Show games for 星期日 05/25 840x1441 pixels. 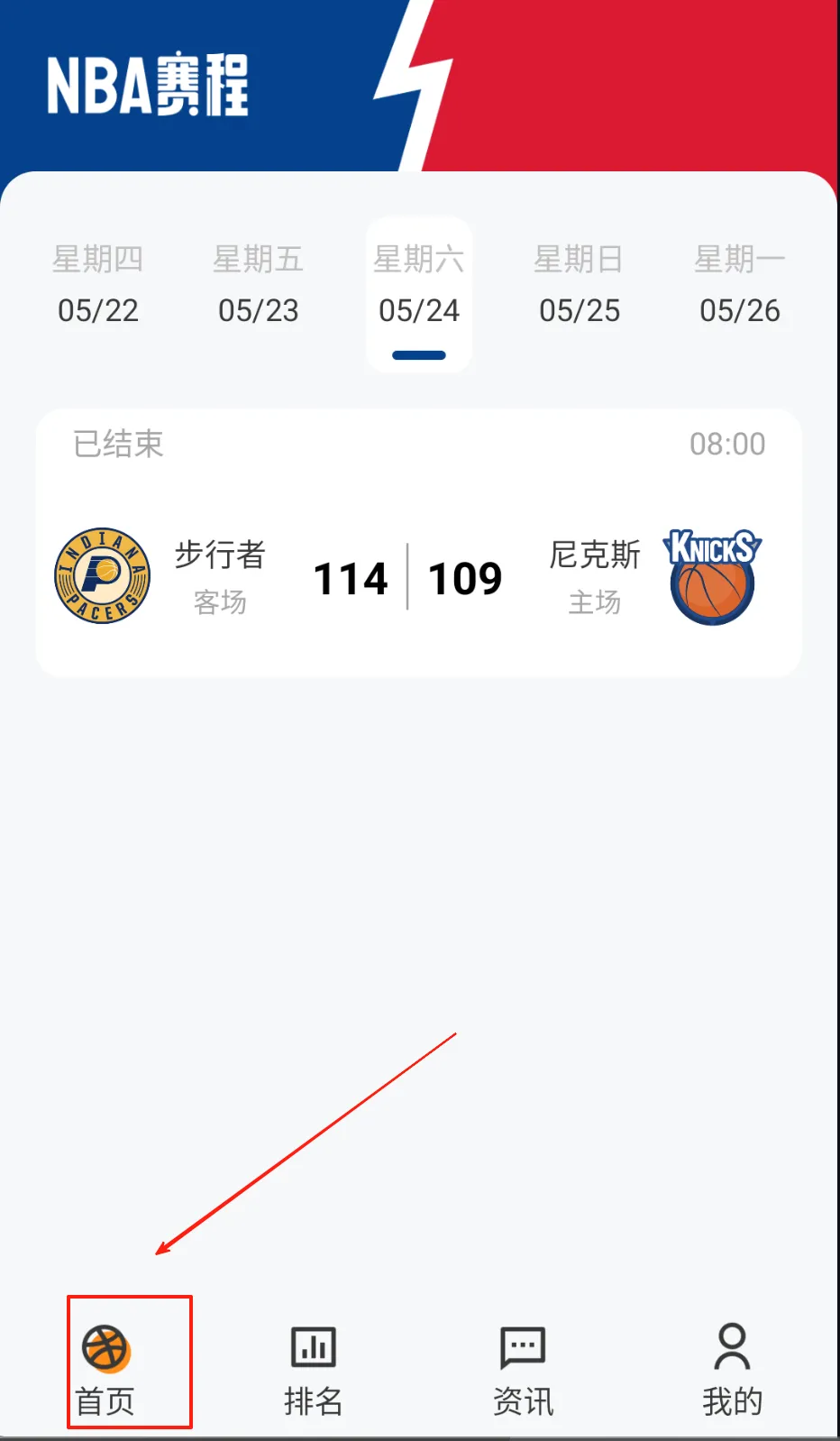click(x=580, y=286)
